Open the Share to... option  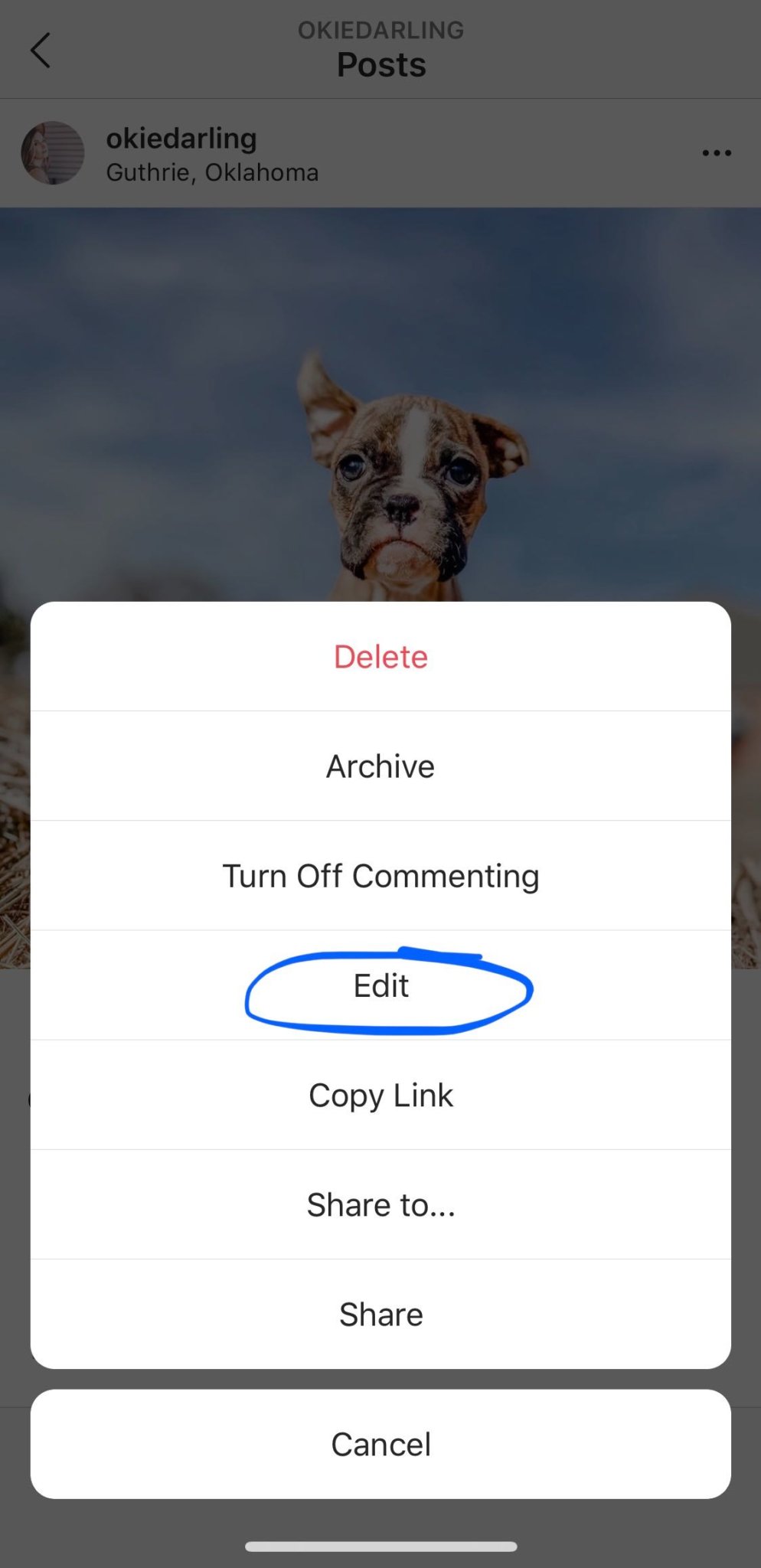tap(380, 1204)
